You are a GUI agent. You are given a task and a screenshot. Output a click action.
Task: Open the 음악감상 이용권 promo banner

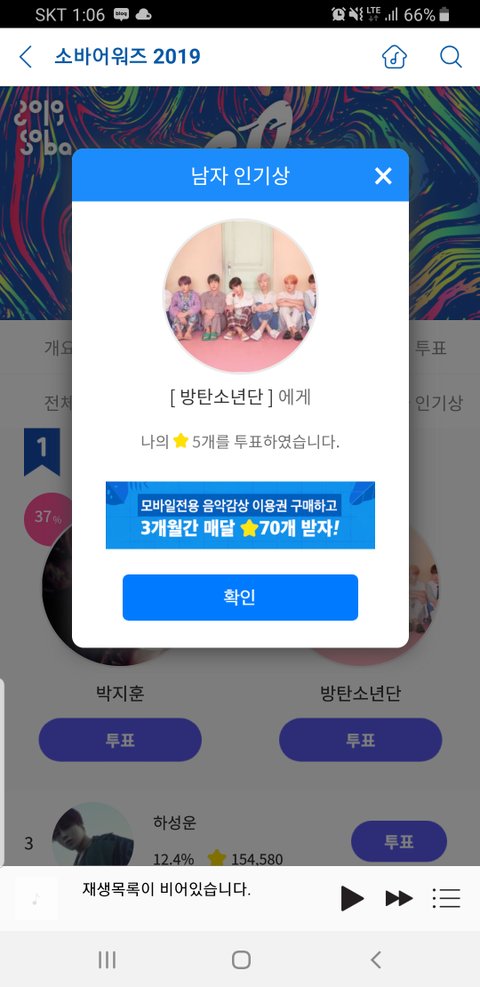click(240, 515)
